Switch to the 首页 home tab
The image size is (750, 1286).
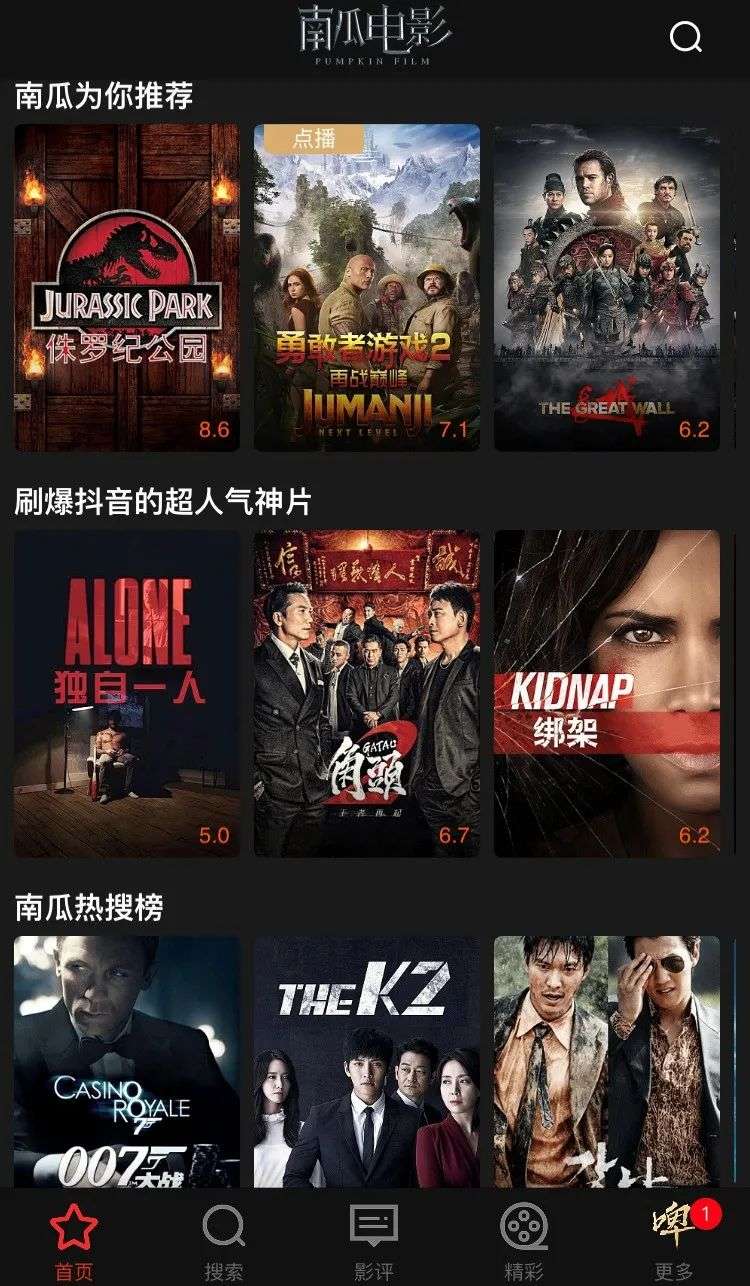point(74,1241)
